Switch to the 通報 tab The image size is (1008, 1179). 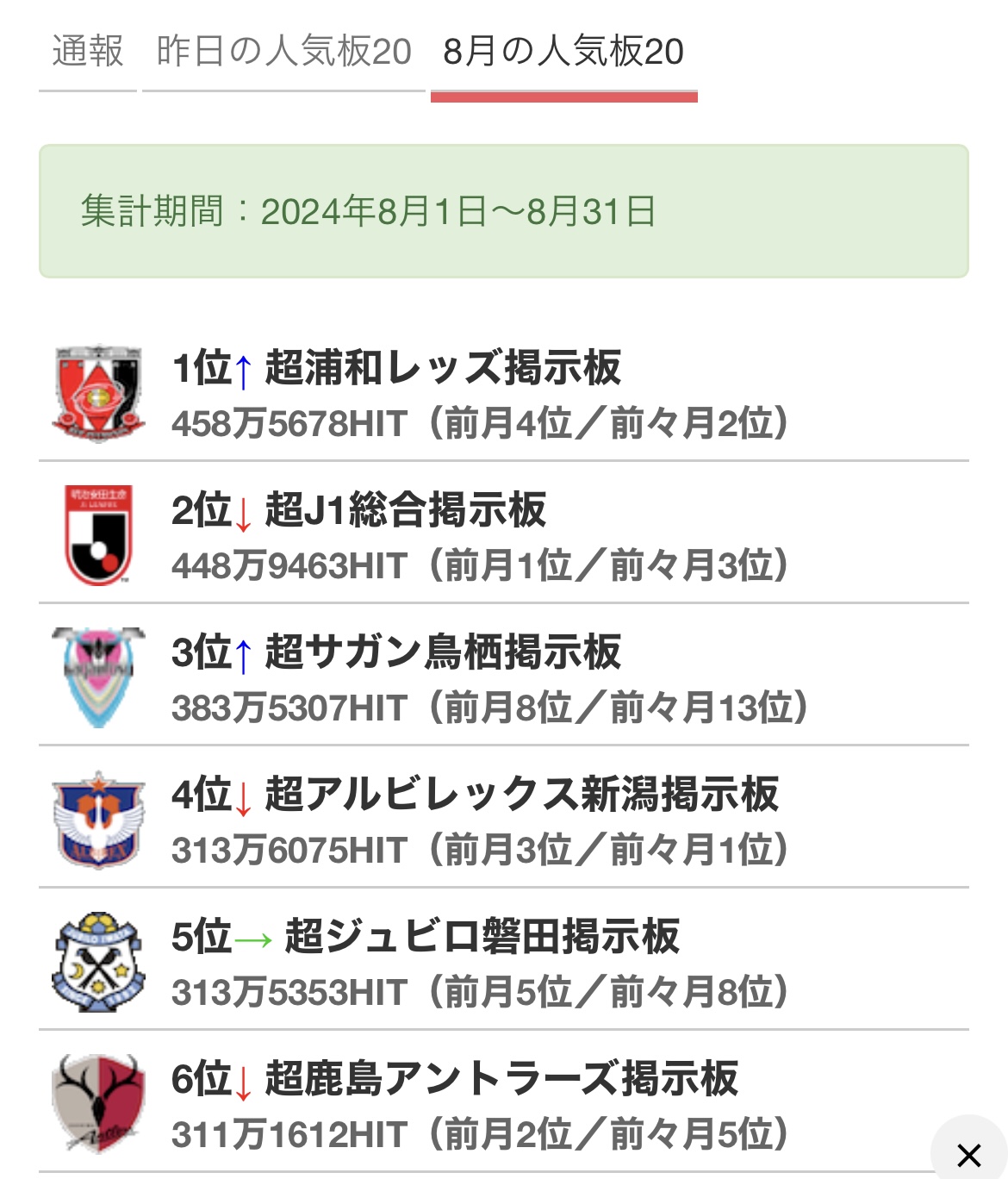tap(88, 52)
